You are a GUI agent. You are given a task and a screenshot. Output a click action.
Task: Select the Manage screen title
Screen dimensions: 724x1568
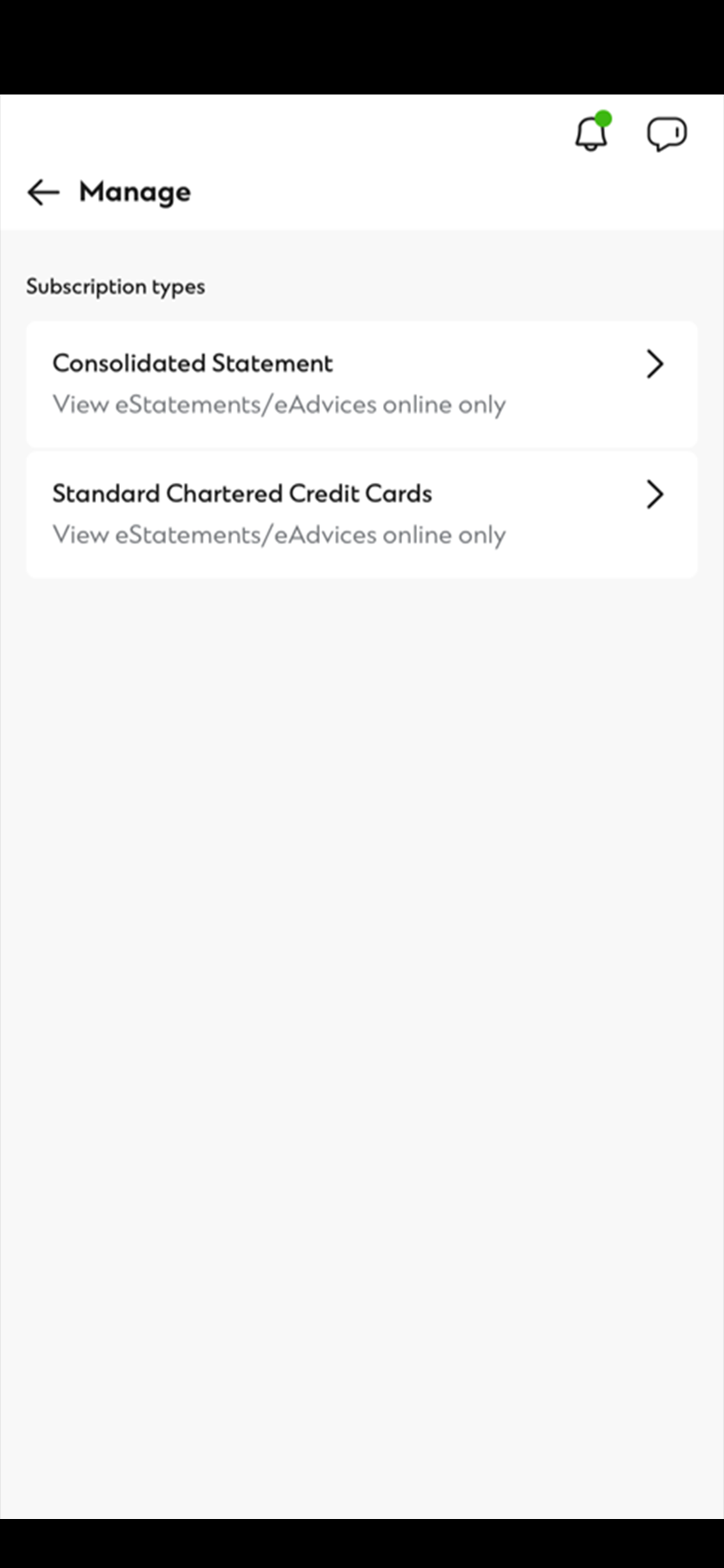click(135, 192)
